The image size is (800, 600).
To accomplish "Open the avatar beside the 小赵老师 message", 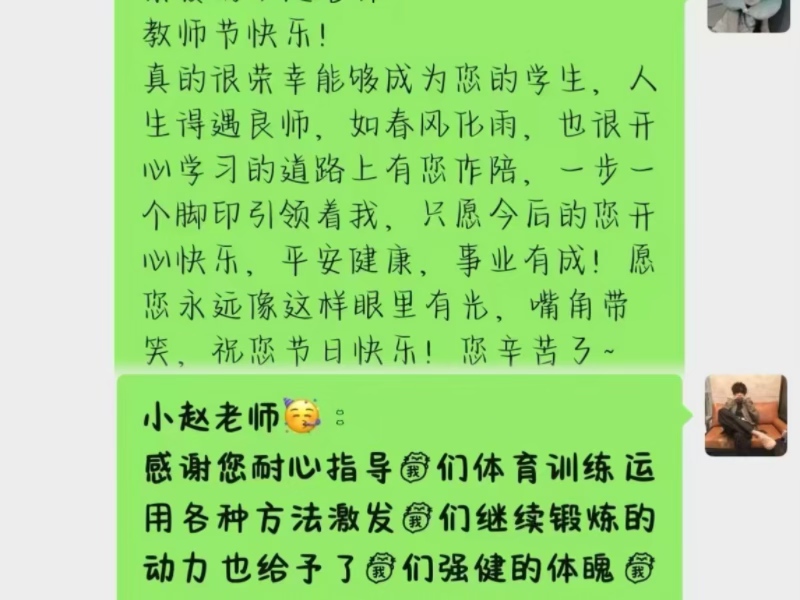I will click(745, 415).
